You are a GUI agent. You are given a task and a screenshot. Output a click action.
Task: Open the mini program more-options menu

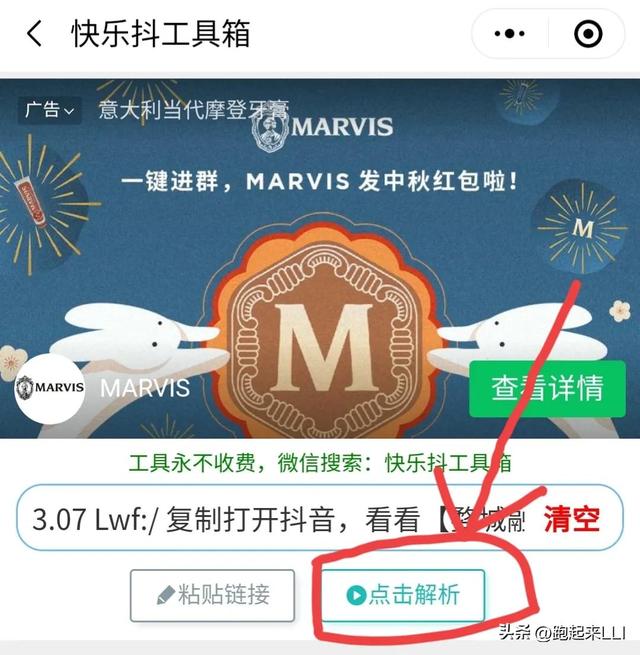(510, 34)
